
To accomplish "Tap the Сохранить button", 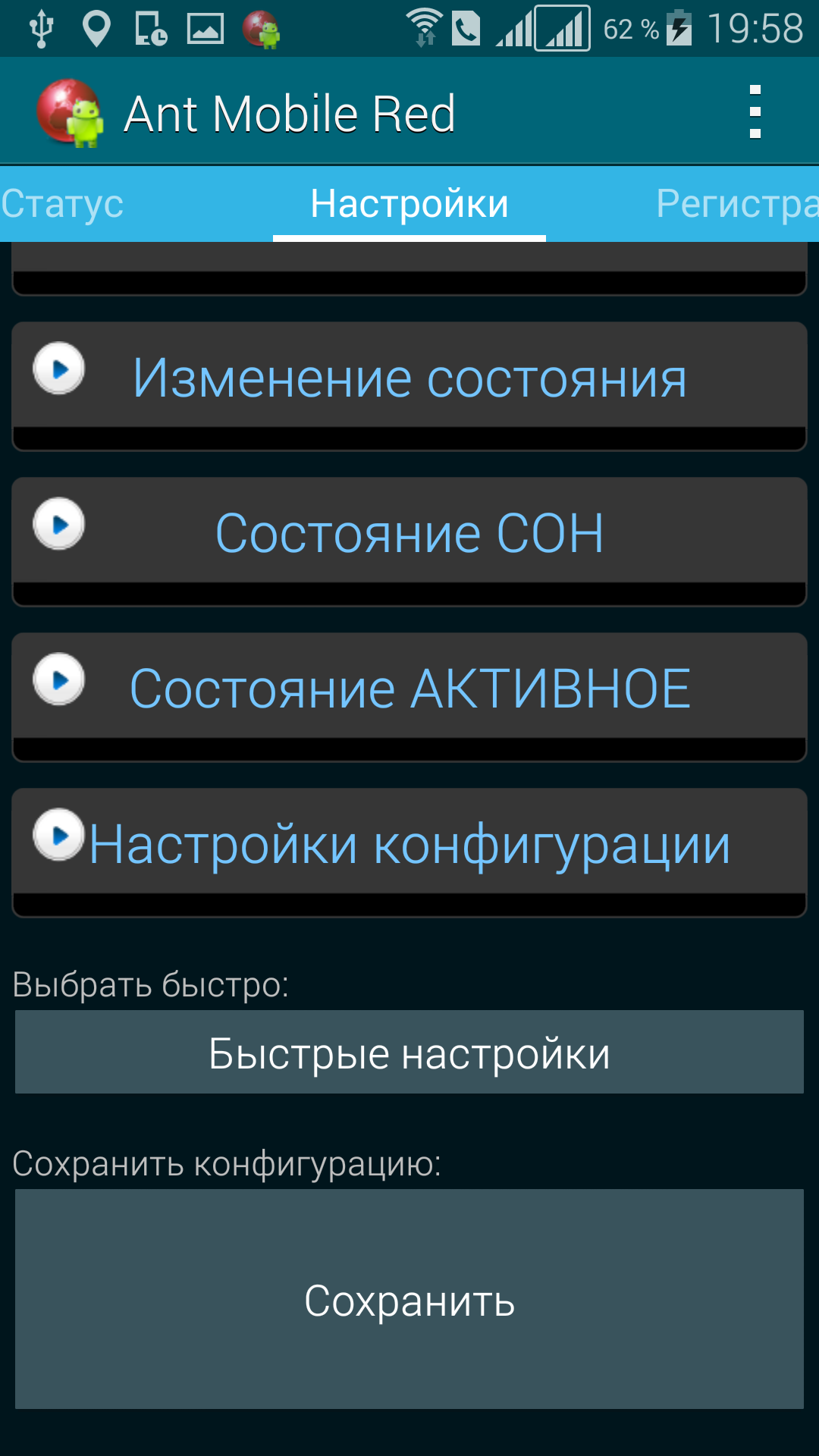I will coord(409,1299).
